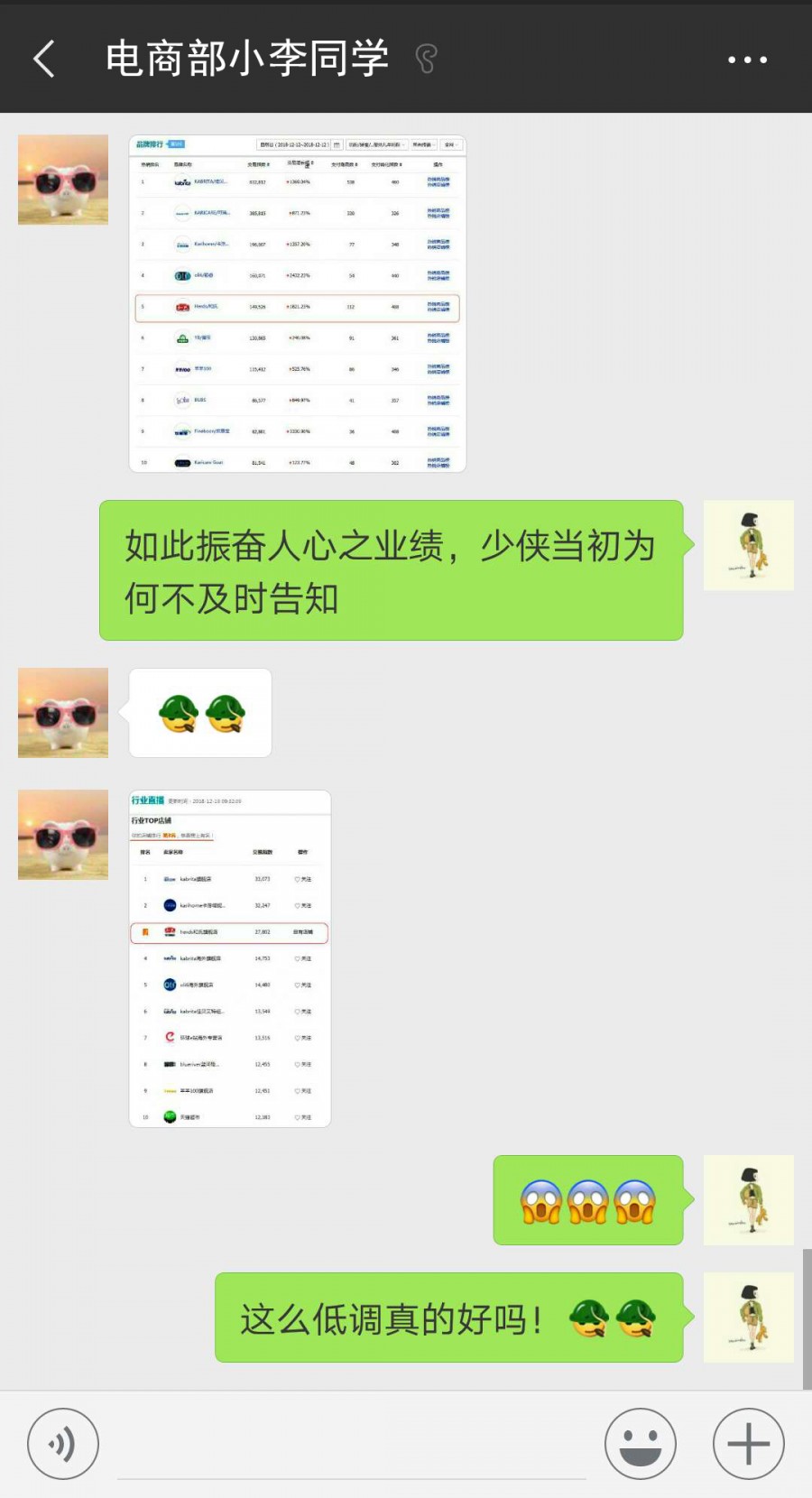The image size is (812, 1498).
Task: Go back from the 电商部小李同学 chat
Action: tap(44, 60)
